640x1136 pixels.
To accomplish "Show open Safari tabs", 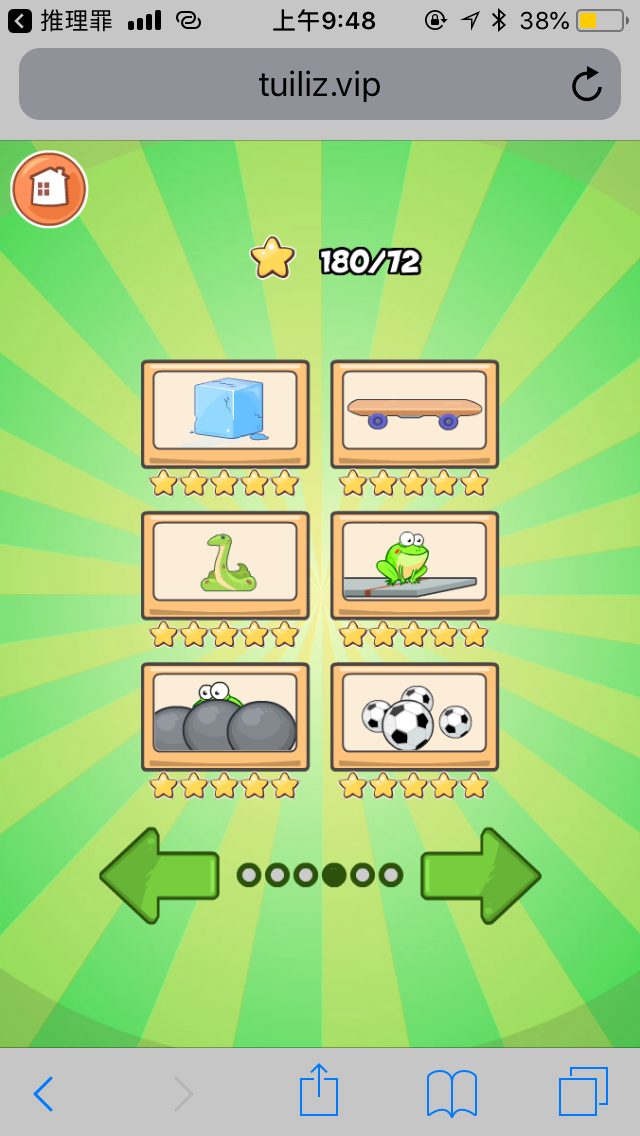I will [x=584, y=1092].
